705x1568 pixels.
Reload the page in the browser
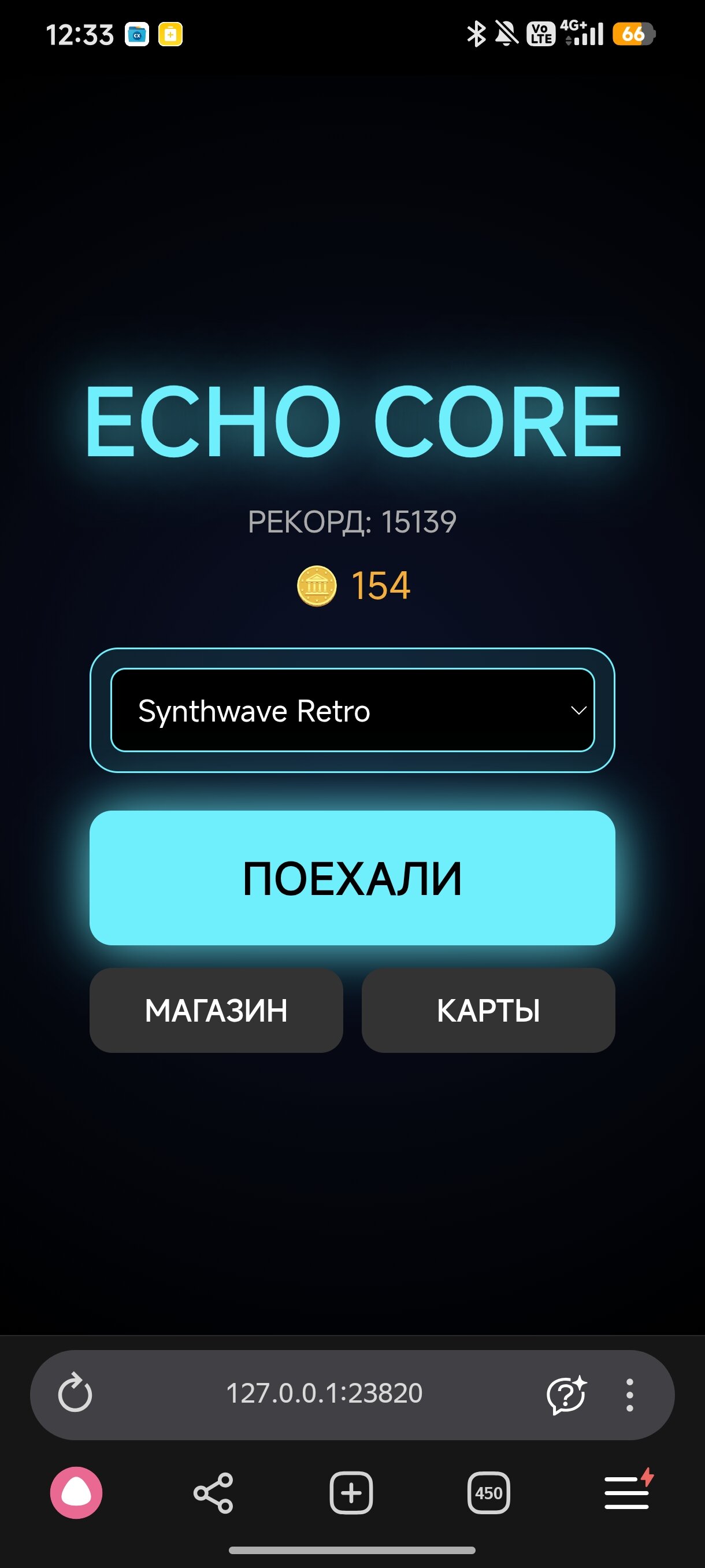[75, 1393]
